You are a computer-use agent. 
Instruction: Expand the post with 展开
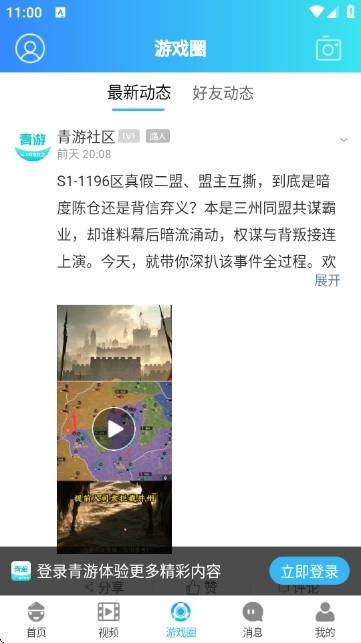(327, 280)
